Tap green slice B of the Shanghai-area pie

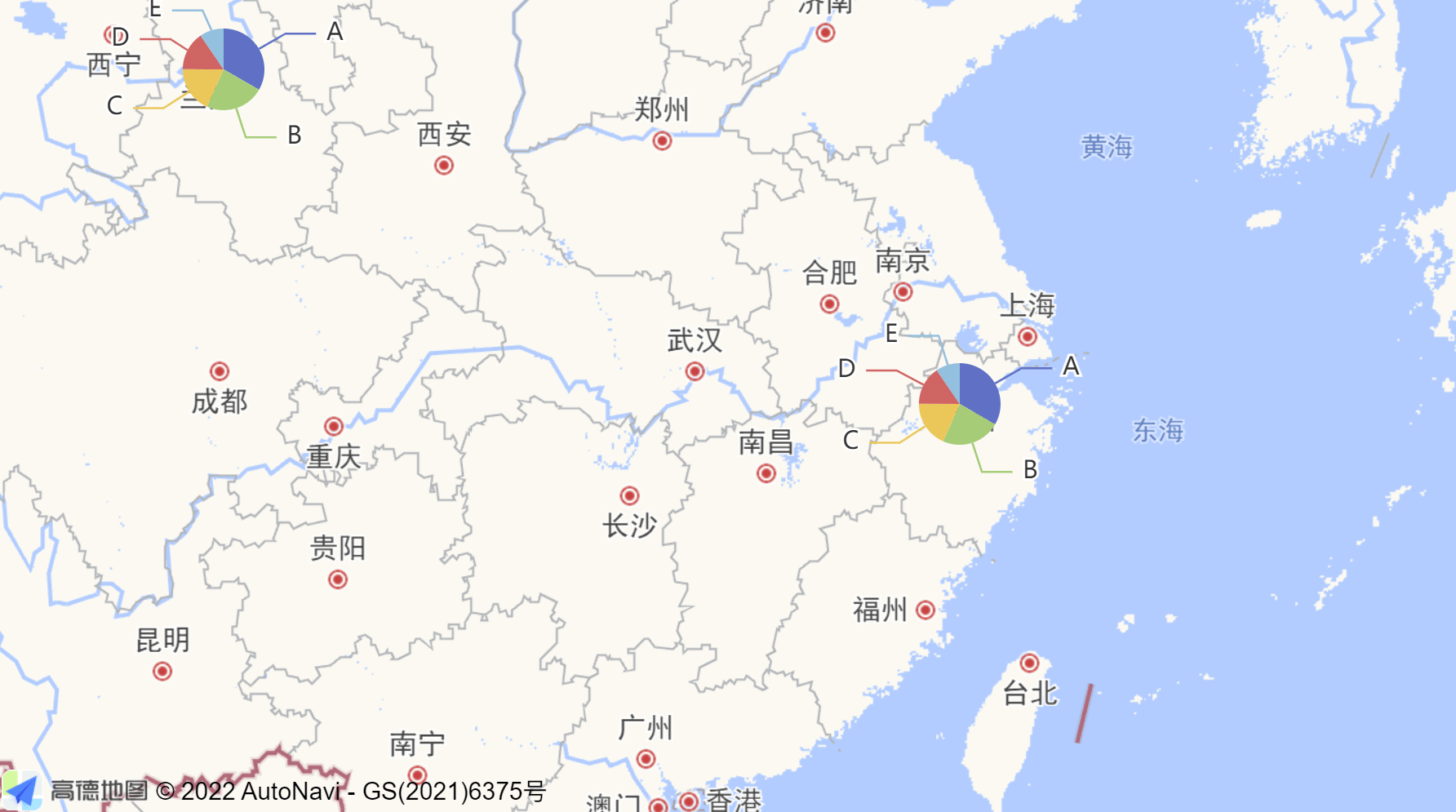(968, 426)
